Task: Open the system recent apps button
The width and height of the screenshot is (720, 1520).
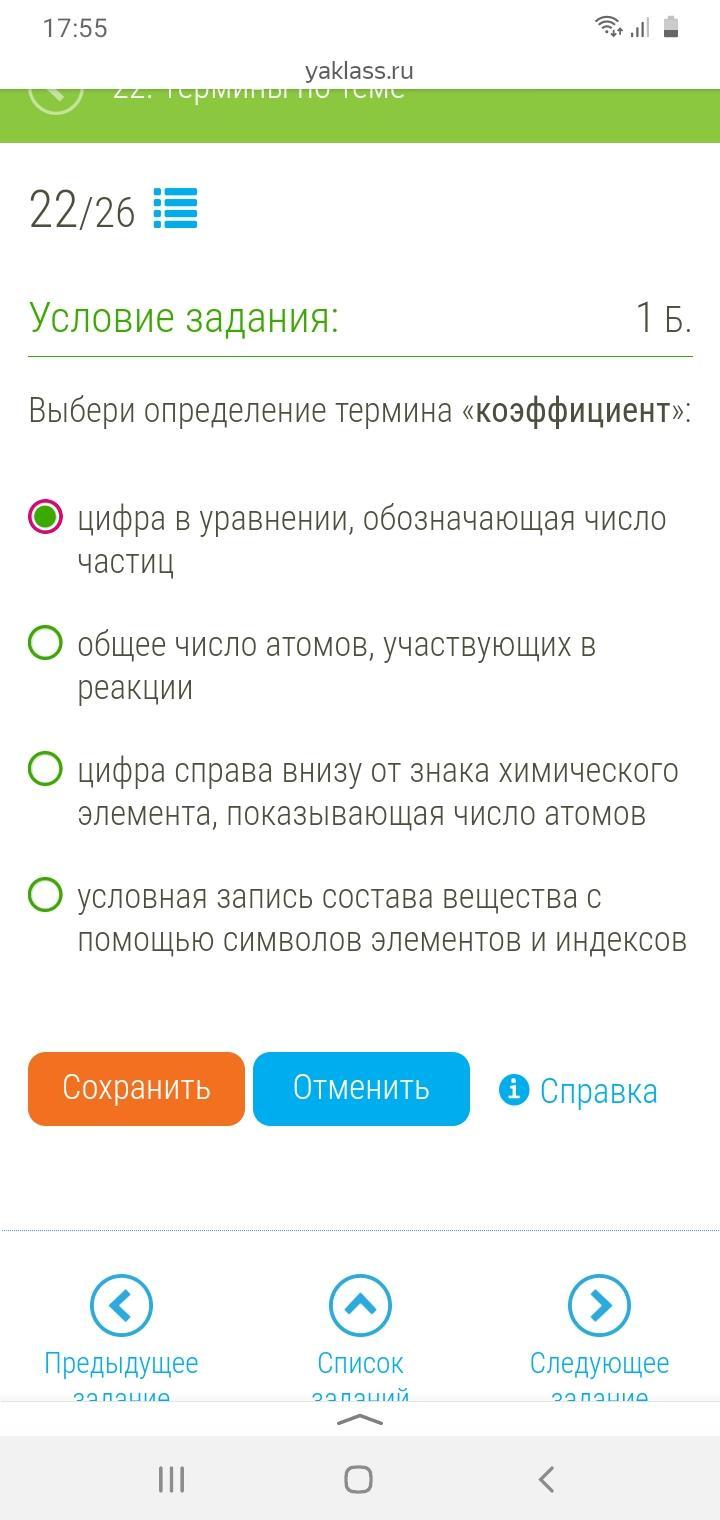Action: coord(172,1479)
